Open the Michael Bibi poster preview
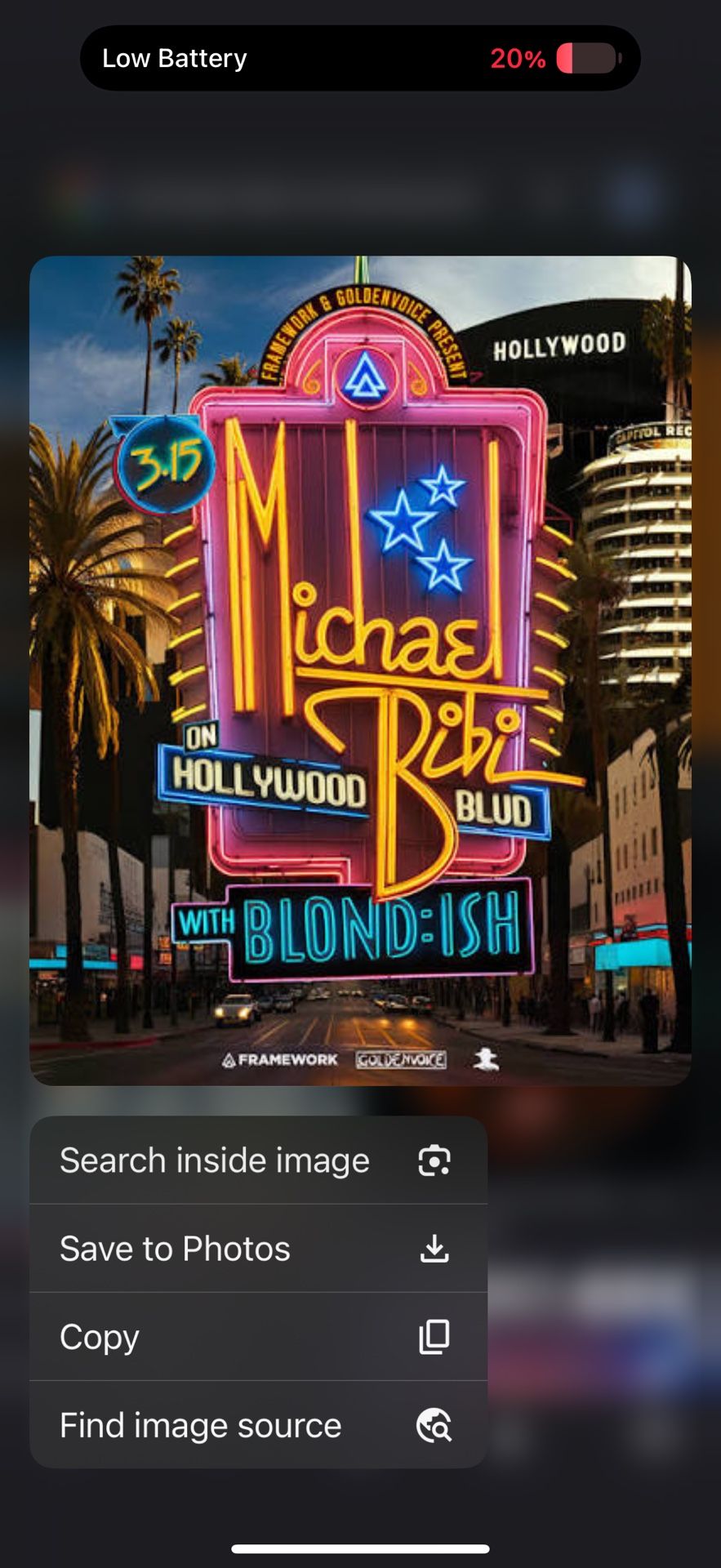Viewport: 721px width, 1568px height. click(360, 670)
